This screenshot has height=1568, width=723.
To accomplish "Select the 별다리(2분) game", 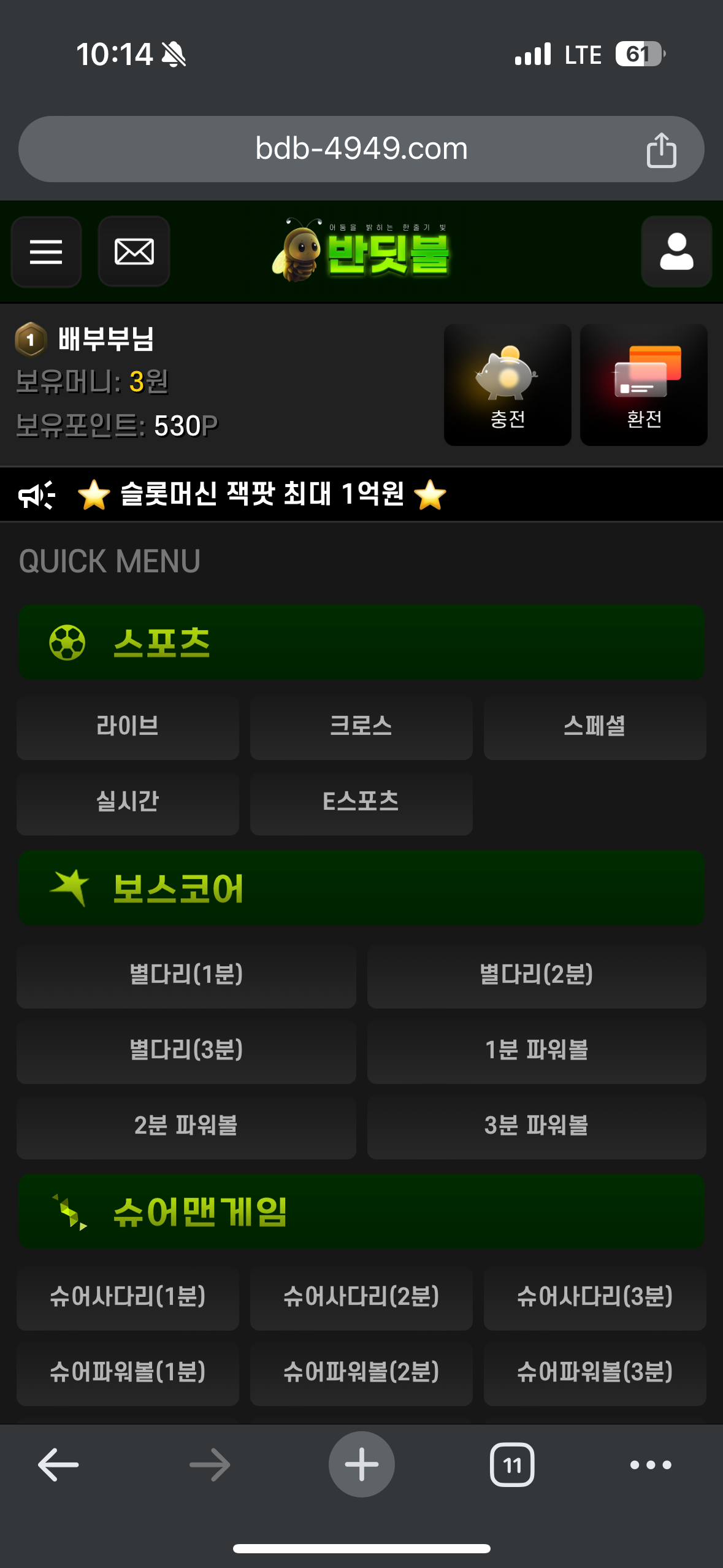I will (536, 975).
